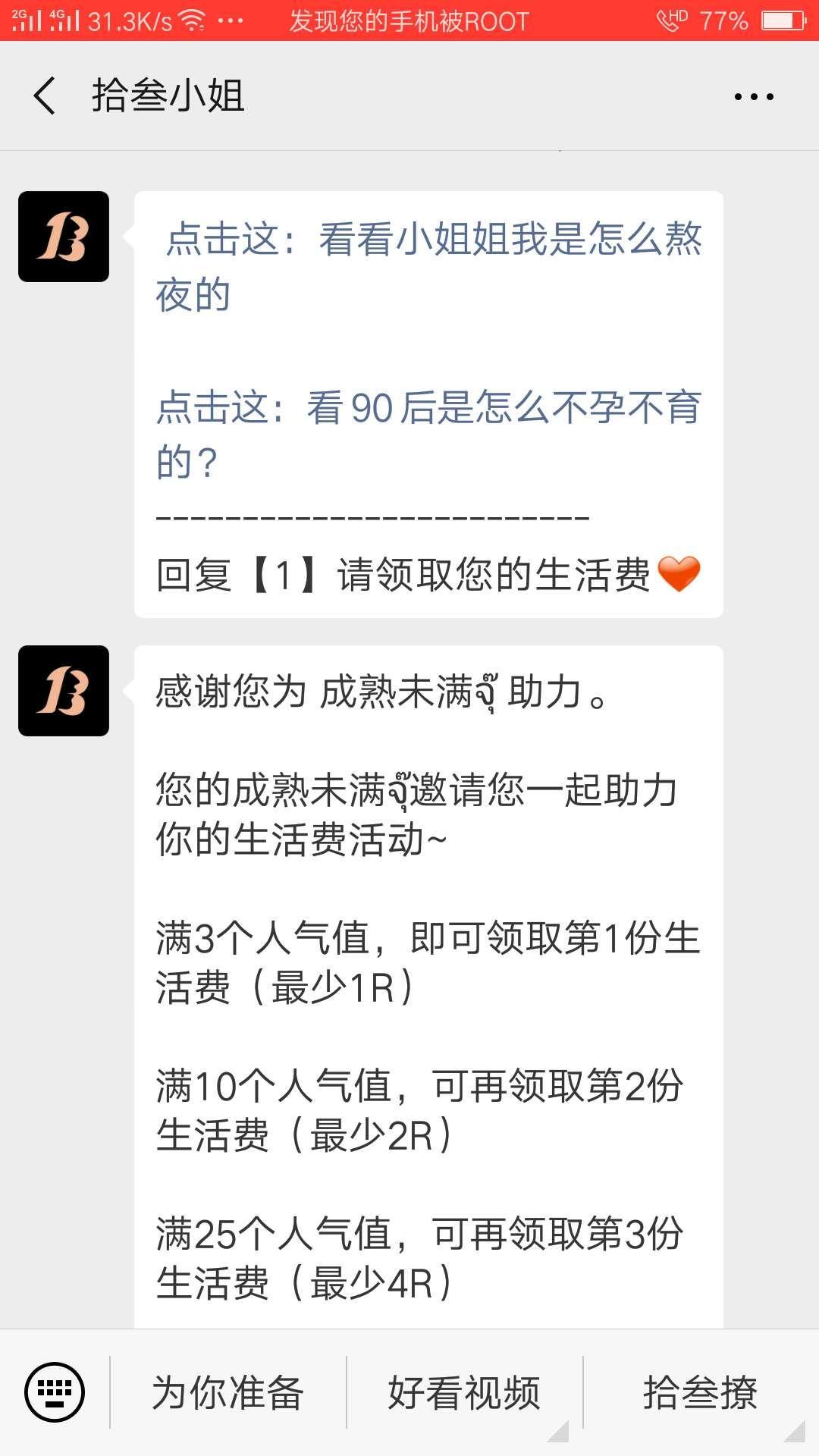Tap the second message's account avatar
The image size is (819, 1456).
pos(64,692)
